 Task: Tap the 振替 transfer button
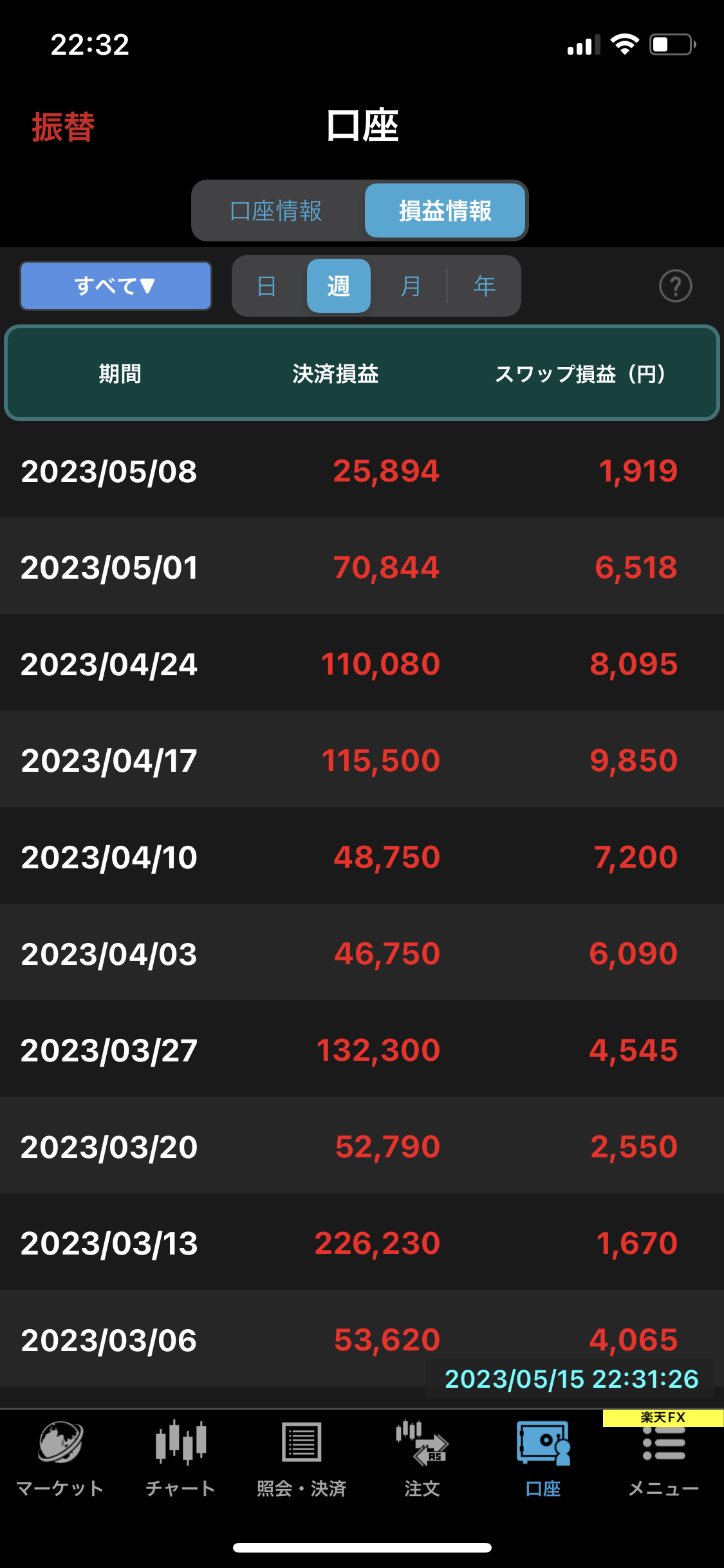(x=63, y=126)
